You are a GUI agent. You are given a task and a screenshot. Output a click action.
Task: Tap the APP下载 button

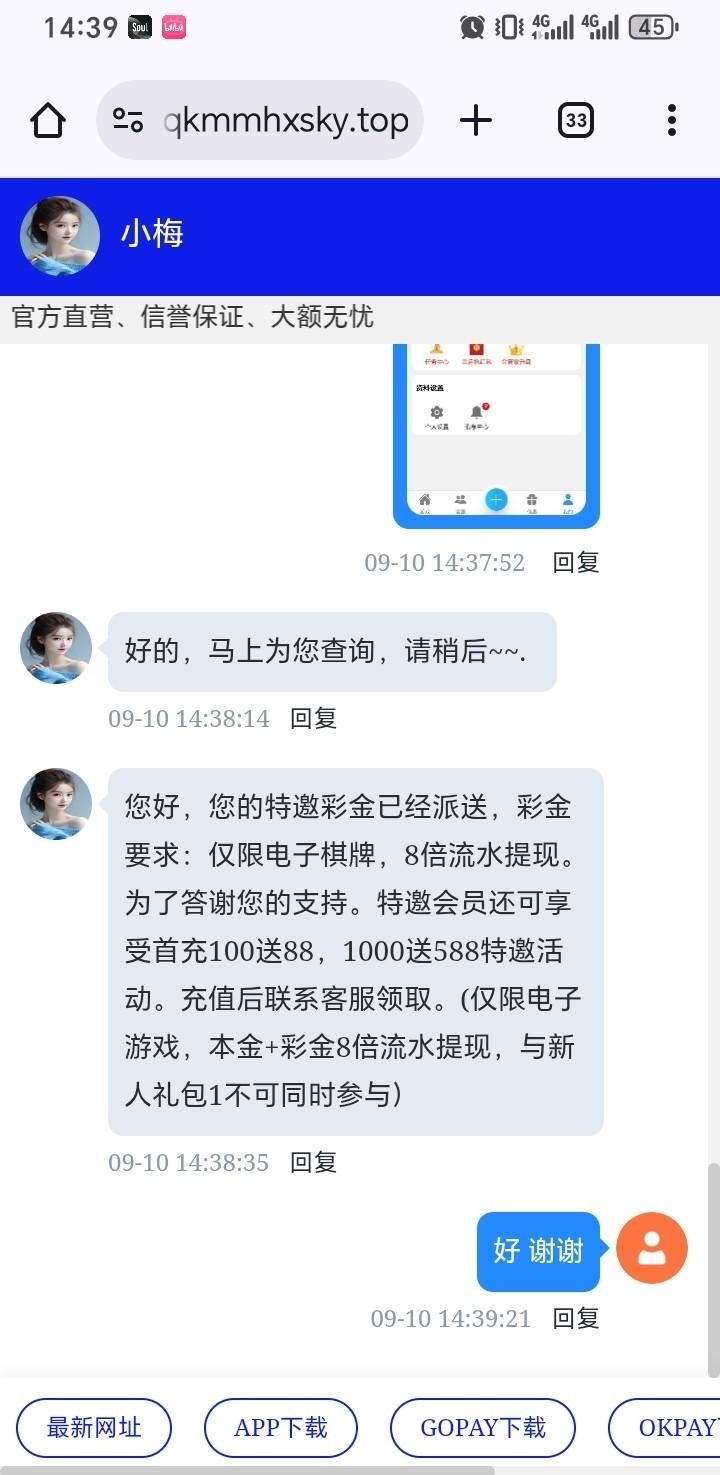point(281,1427)
